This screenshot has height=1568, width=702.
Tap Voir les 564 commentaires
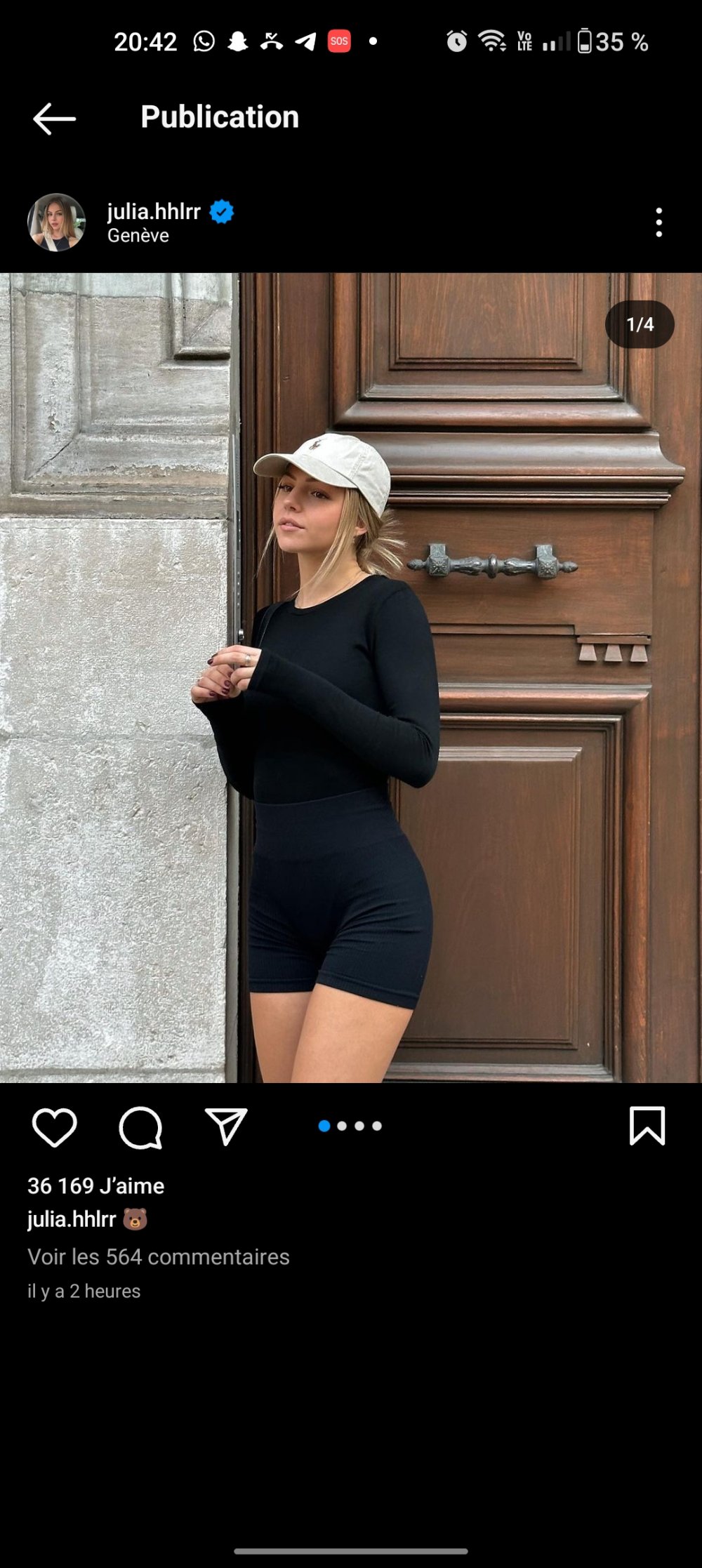coord(158,1257)
